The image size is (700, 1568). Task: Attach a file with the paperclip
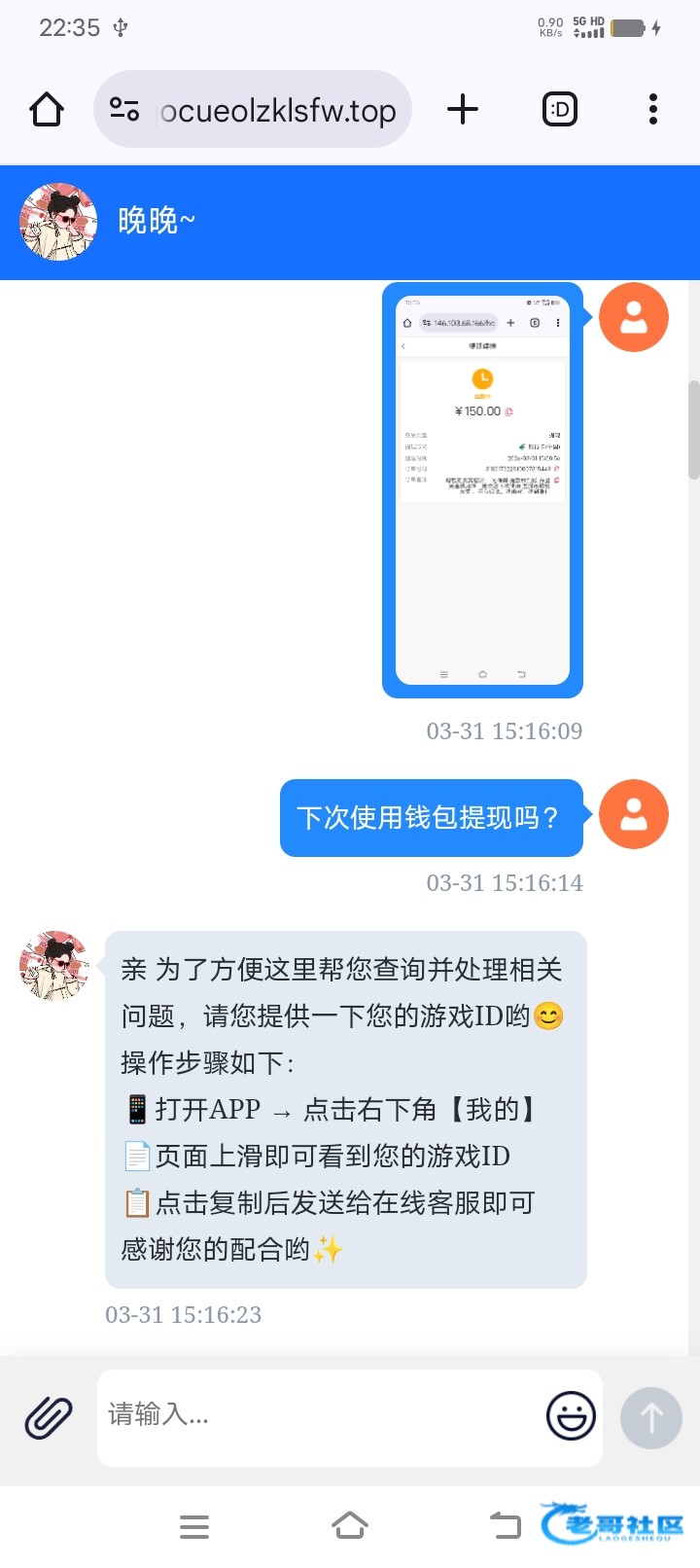click(49, 1417)
